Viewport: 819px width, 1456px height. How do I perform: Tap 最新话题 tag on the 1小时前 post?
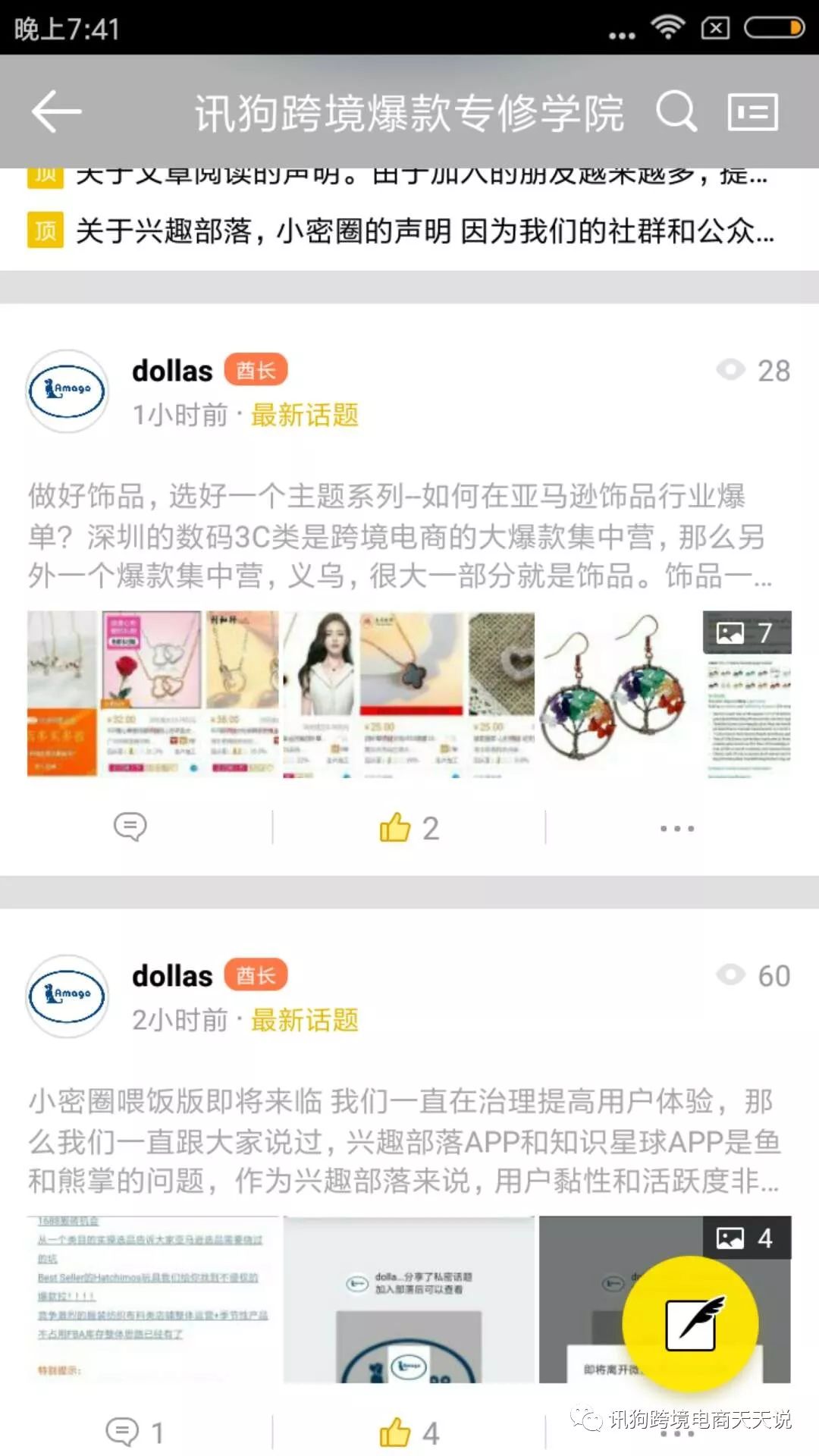[304, 415]
